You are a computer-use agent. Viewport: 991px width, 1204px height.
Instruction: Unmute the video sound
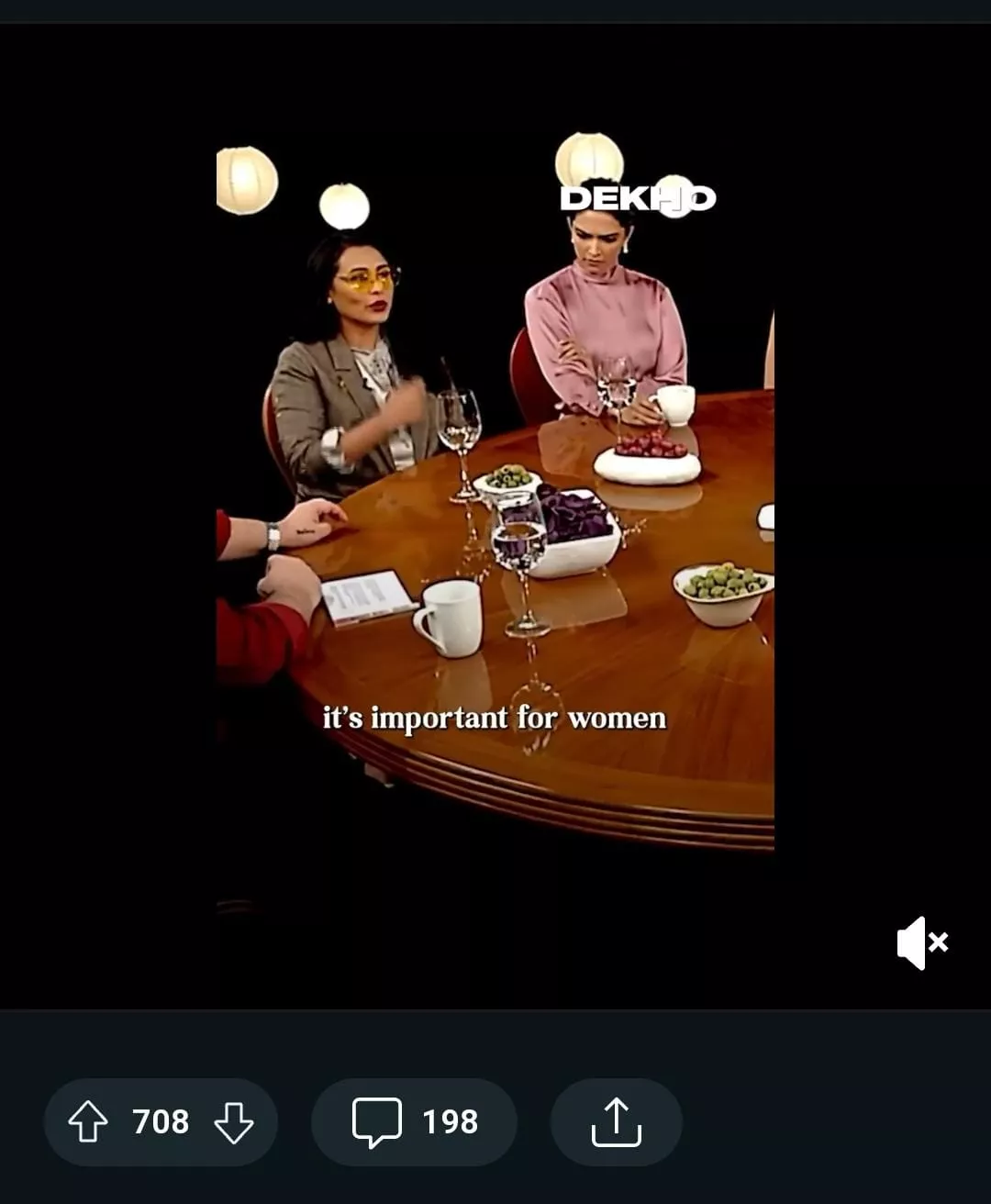click(x=922, y=942)
